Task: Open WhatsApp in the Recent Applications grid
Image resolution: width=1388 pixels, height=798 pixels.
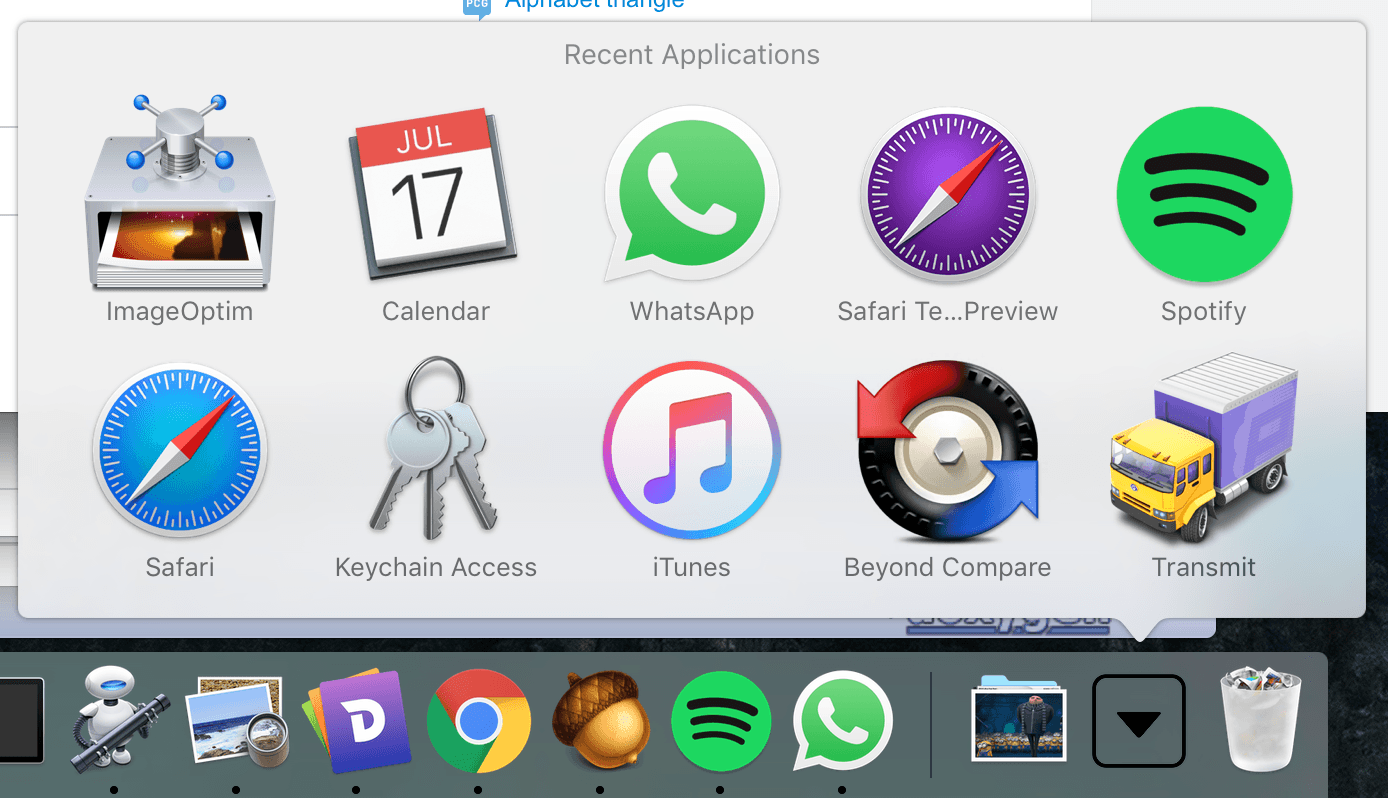Action: pos(692,193)
